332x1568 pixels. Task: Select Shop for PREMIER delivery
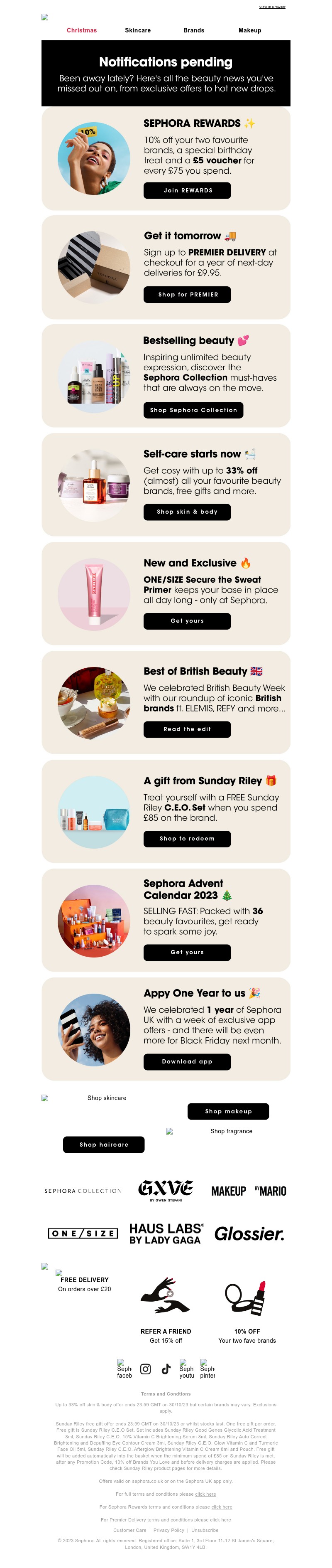pyautogui.click(x=187, y=295)
